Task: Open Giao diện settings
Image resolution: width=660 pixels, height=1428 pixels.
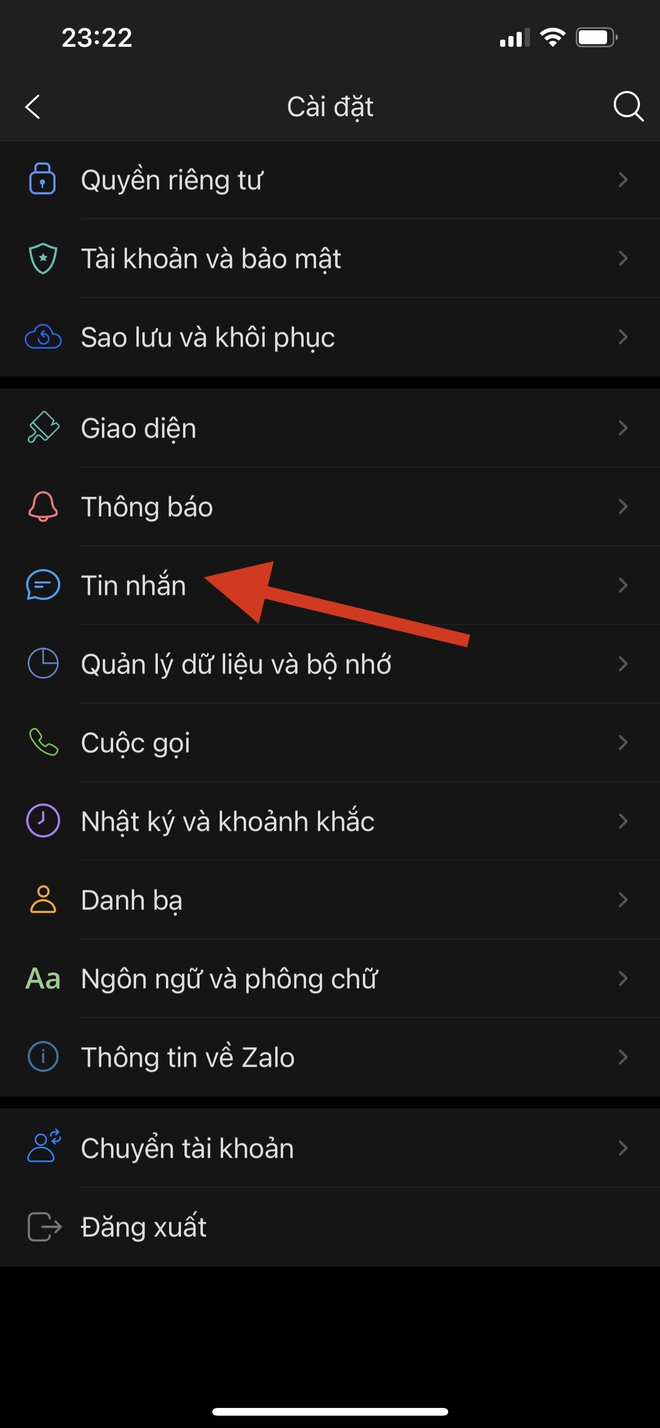Action: [330, 428]
